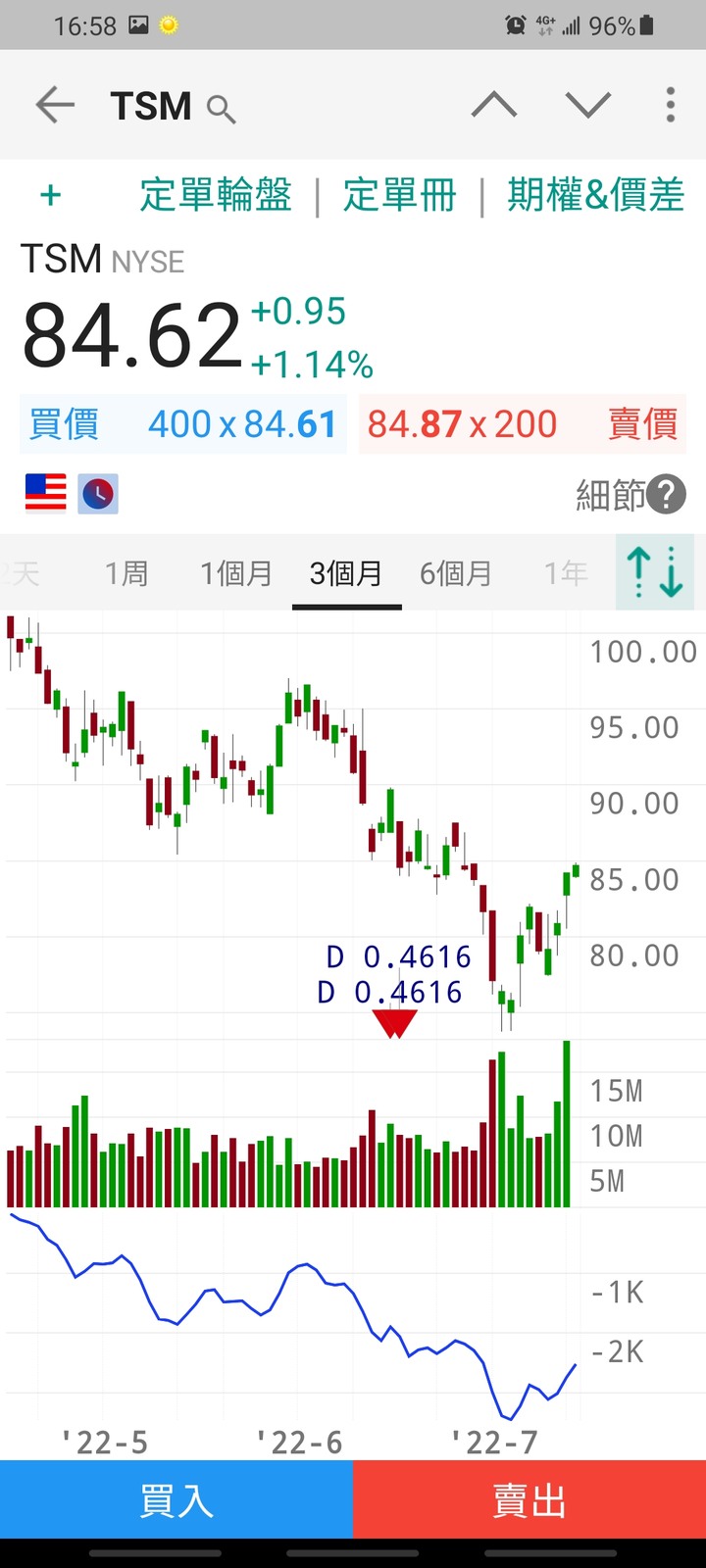Open the three-dot overflow menu
Viewport: 706px width, 1568px height.
[x=671, y=105]
